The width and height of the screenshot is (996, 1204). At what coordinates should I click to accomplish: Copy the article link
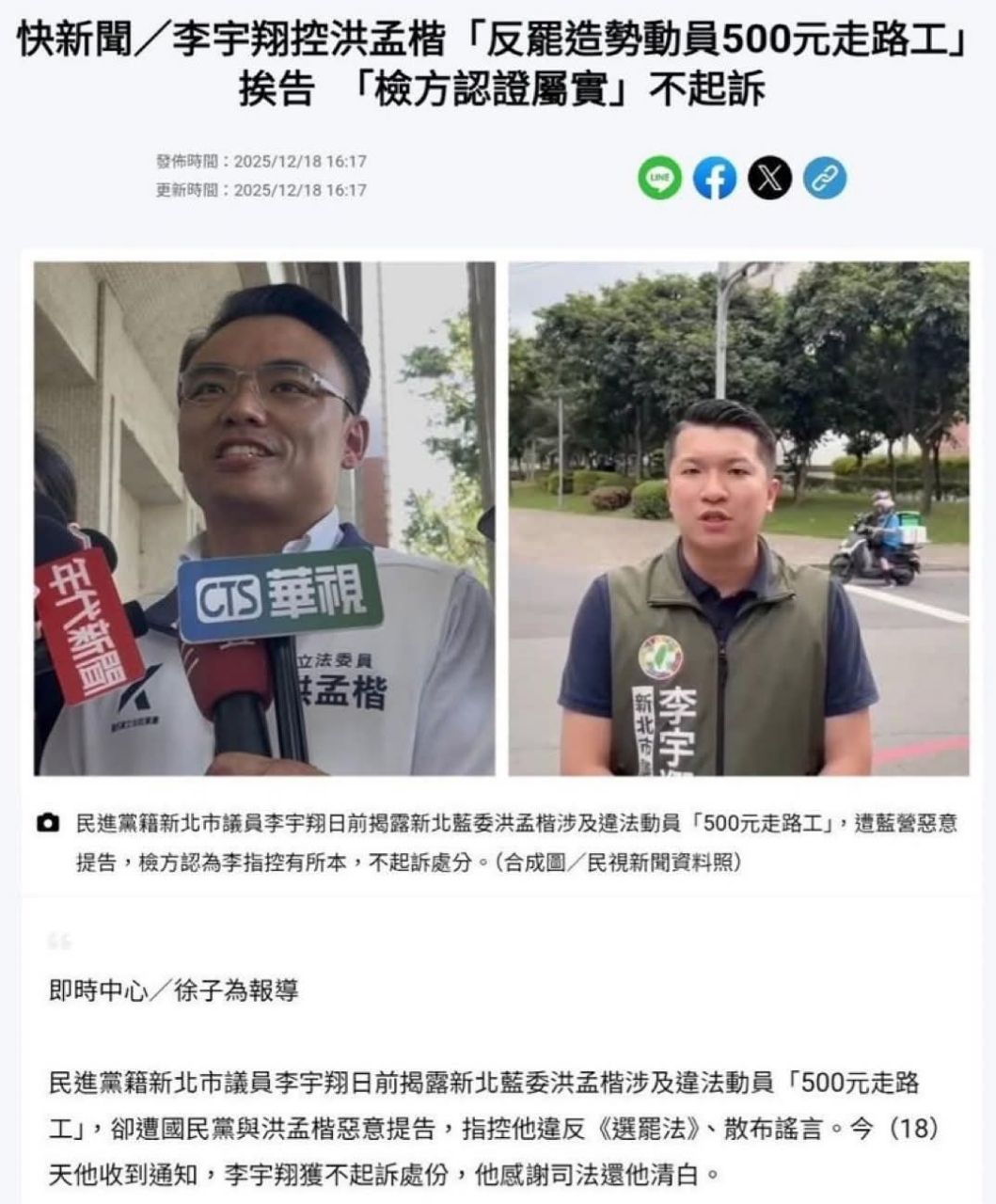point(825,178)
